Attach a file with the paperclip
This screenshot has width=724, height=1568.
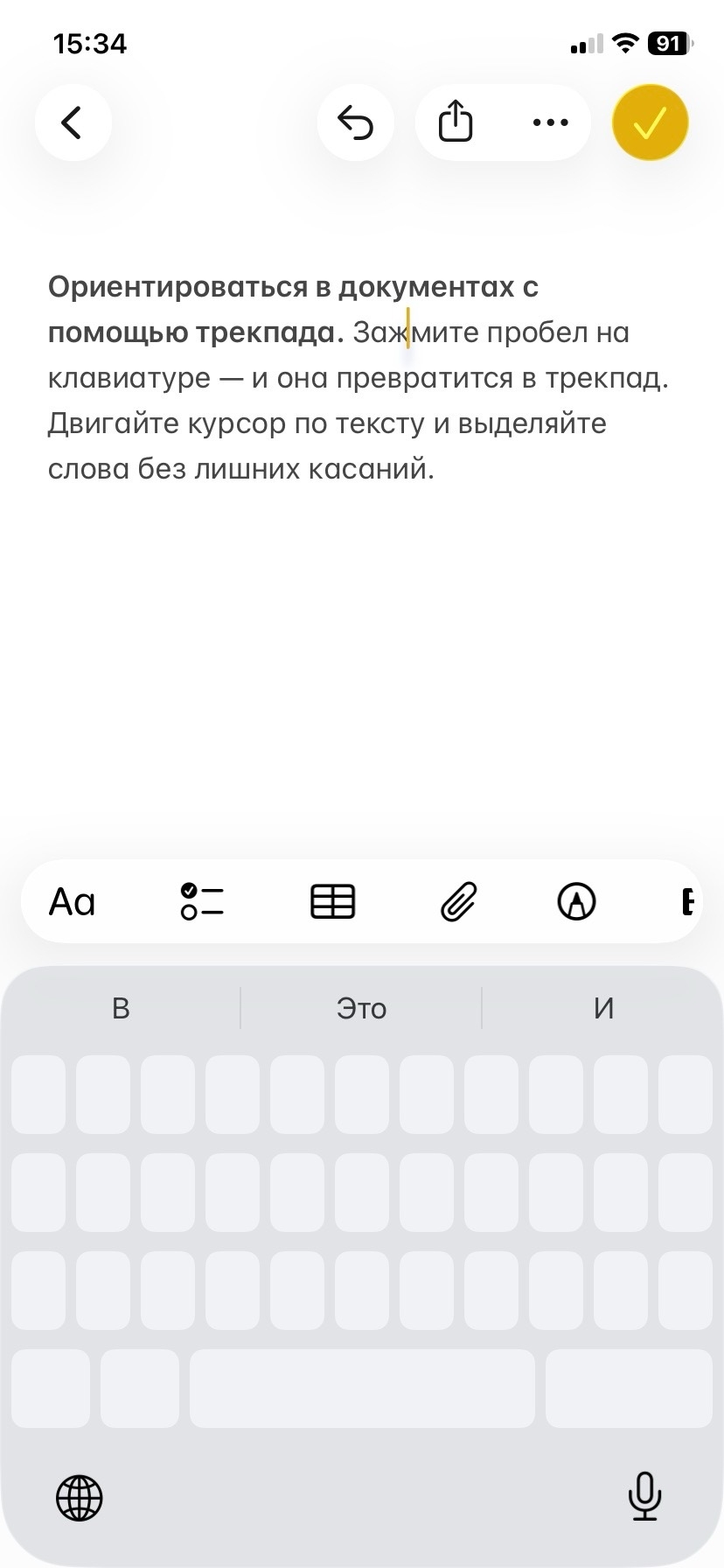459,901
